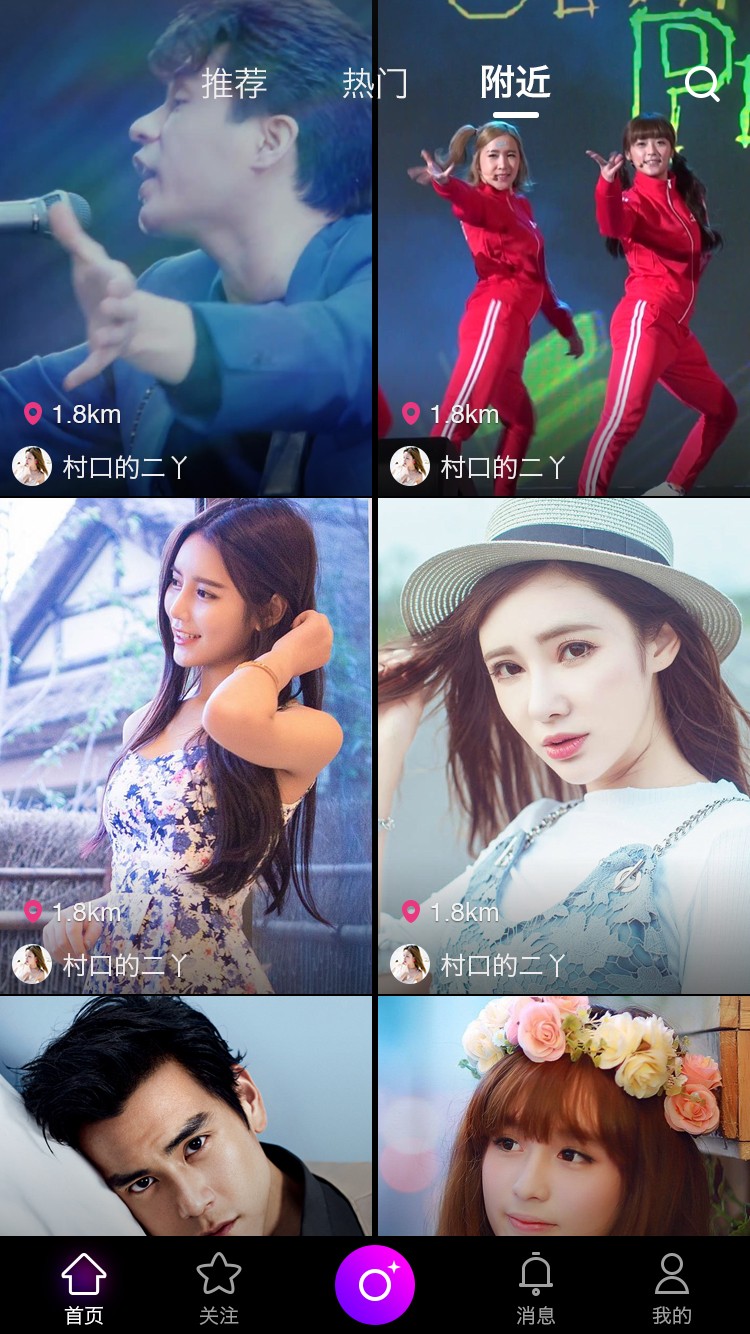The image size is (750, 1334).
Task: Go to the 首页 home tab
Action: (84, 1288)
